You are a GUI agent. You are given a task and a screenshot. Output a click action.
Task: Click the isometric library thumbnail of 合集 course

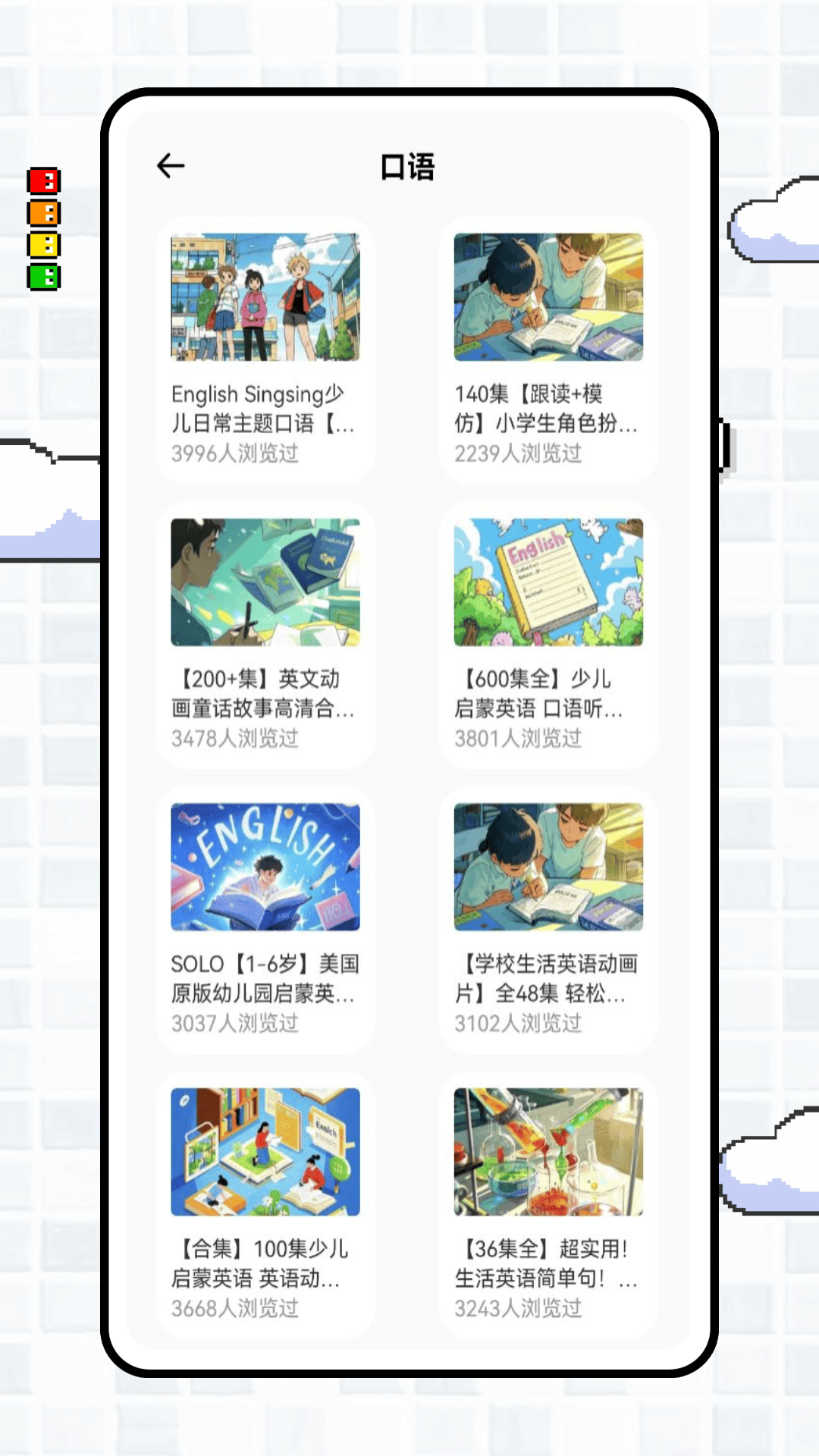pyautogui.click(x=265, y=1152)
